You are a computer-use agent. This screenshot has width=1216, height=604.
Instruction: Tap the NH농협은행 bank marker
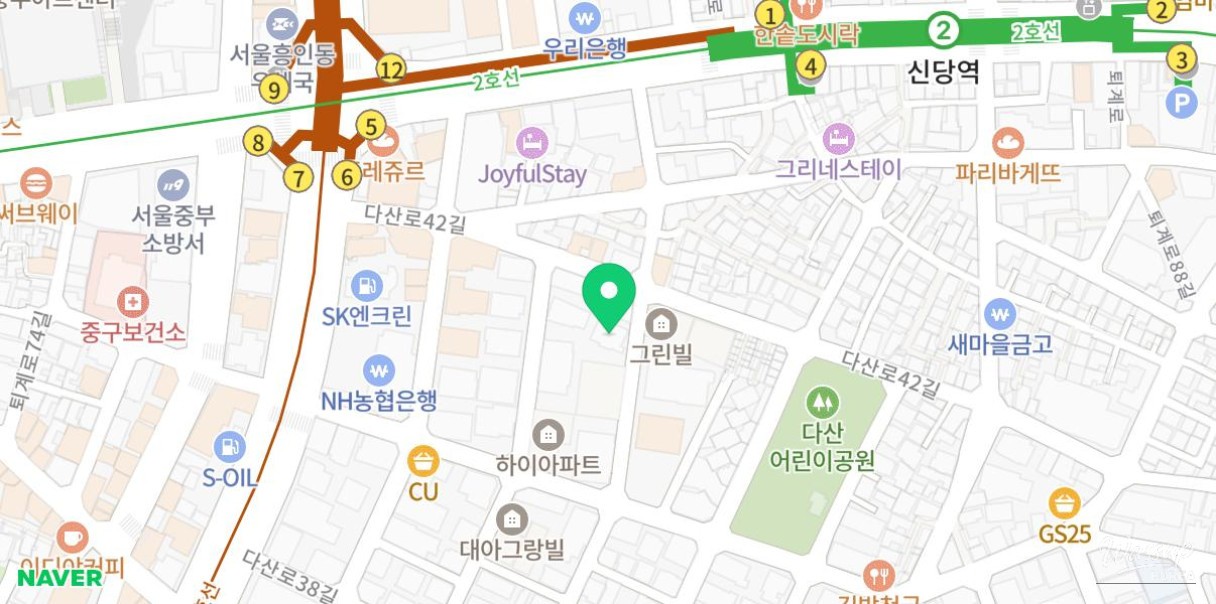378,371
